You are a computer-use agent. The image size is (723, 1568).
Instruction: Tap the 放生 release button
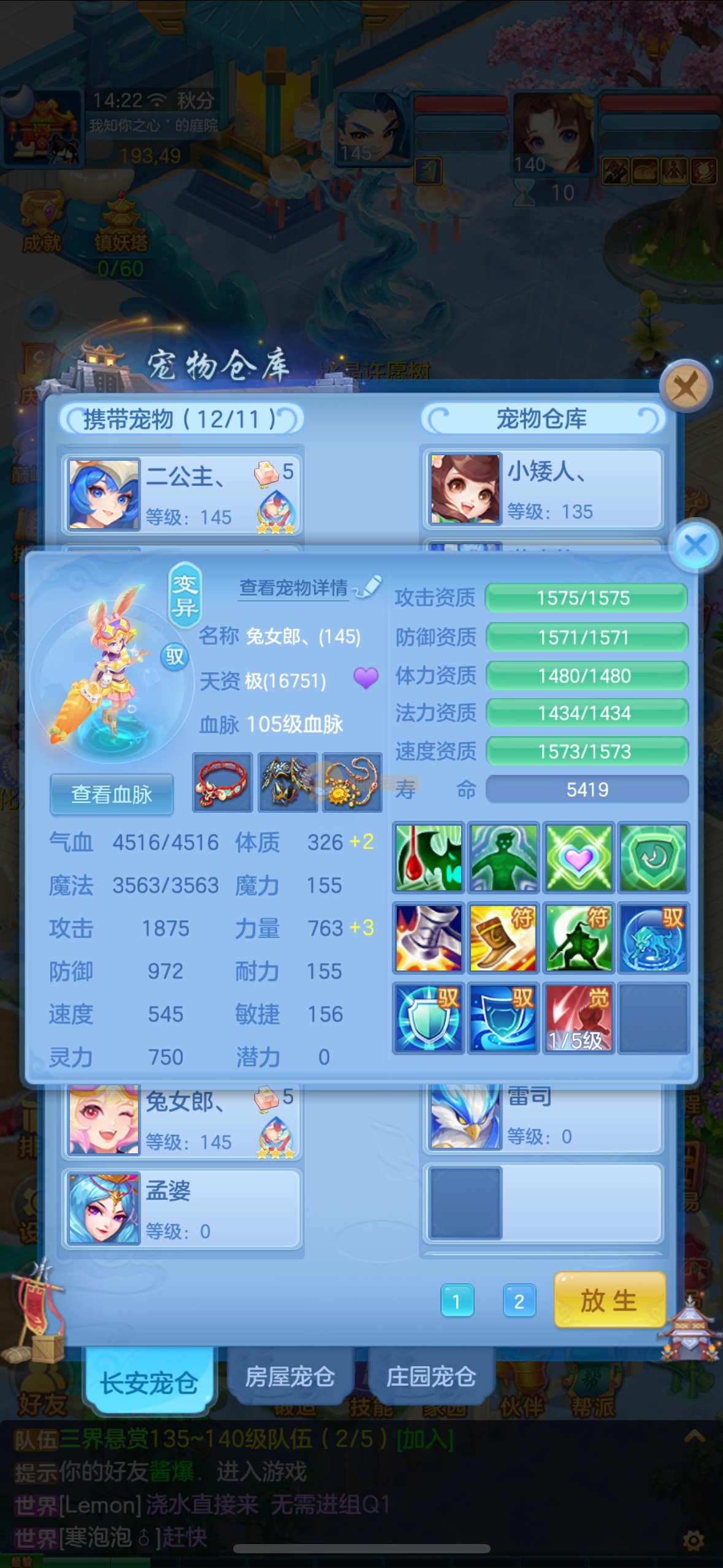(609, 1300)
